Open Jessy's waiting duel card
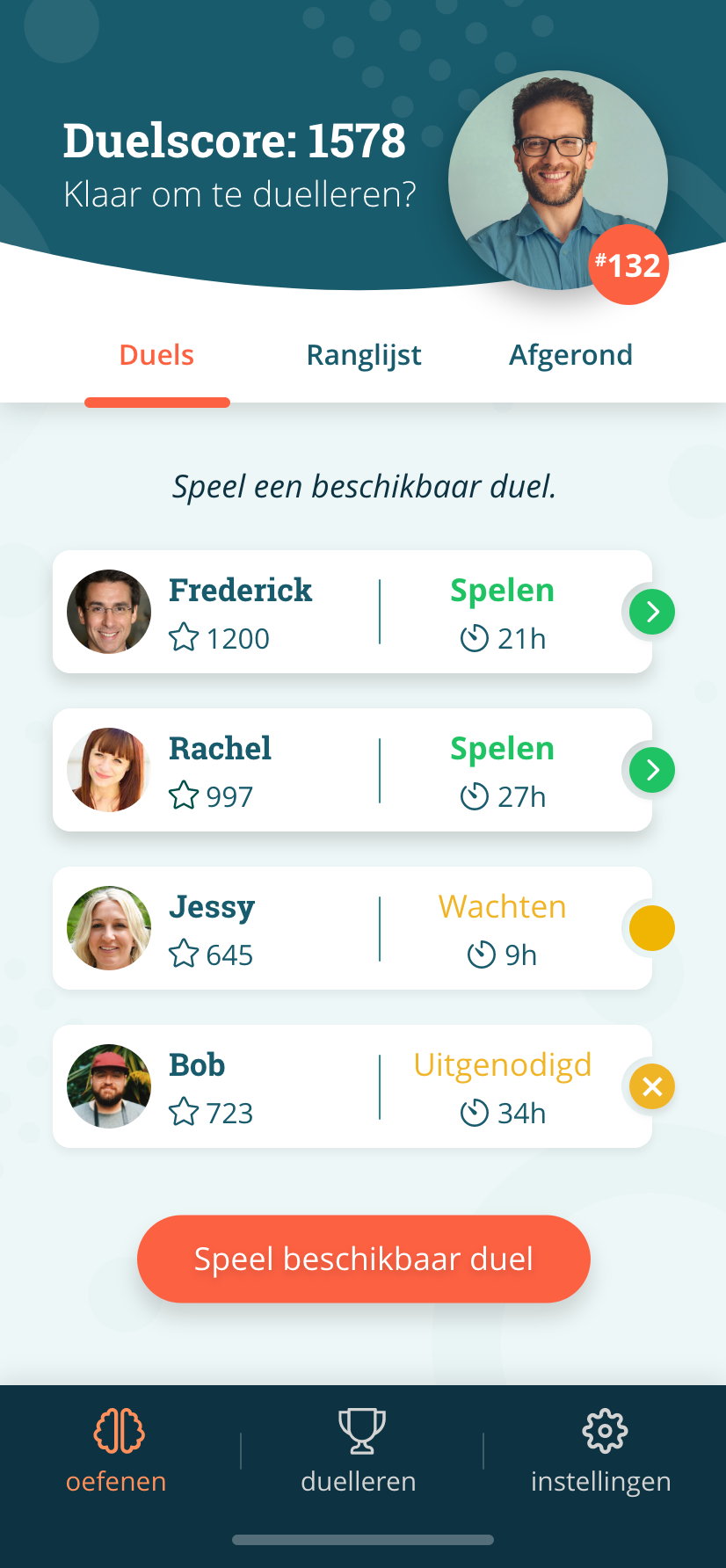726x1568 pixels. pyautogui.click(x=352, y=928)
